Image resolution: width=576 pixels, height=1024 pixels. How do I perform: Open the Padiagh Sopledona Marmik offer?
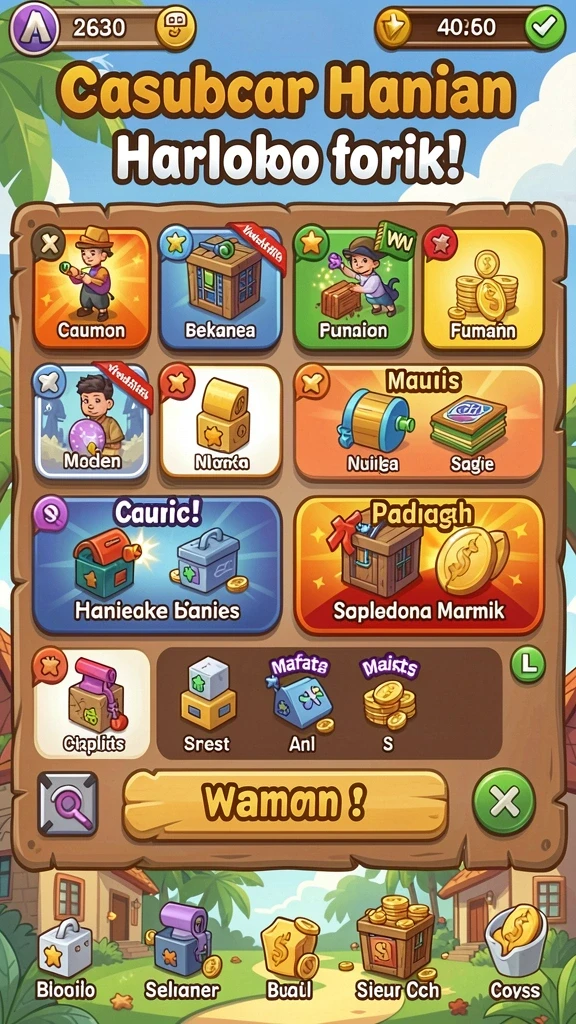click(x=419, y=566)
